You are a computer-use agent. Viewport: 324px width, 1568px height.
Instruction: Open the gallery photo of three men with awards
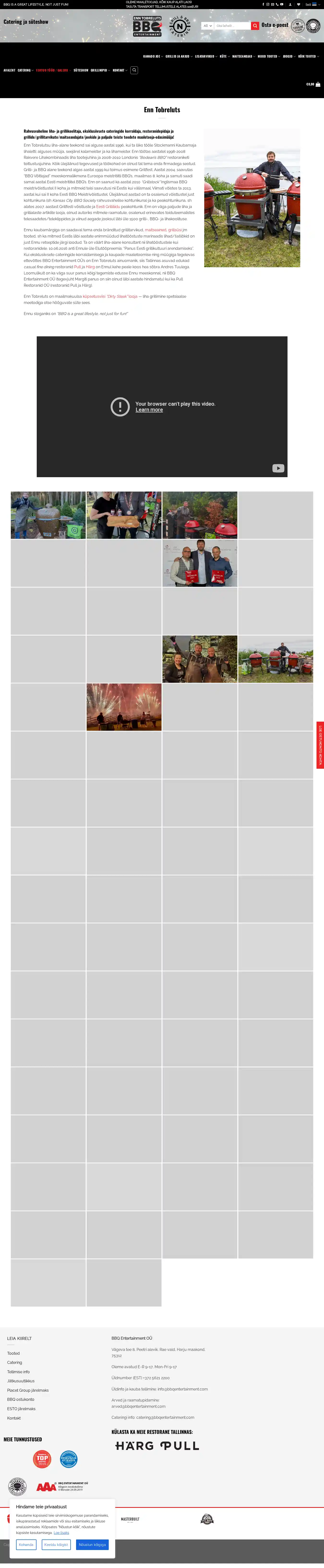[200, 563]
